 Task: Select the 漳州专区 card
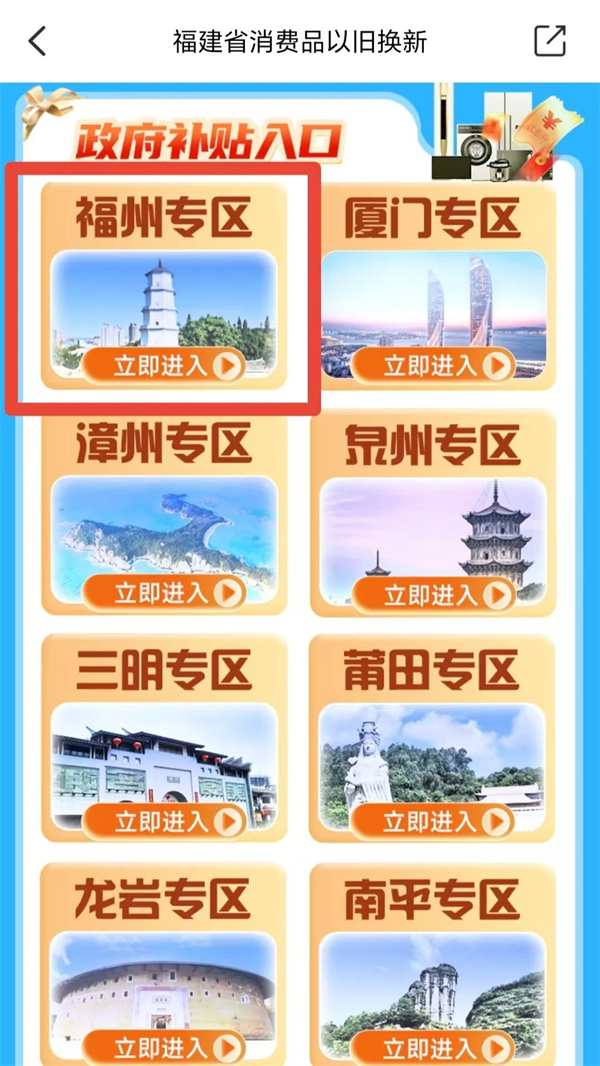tap(164, 593)
